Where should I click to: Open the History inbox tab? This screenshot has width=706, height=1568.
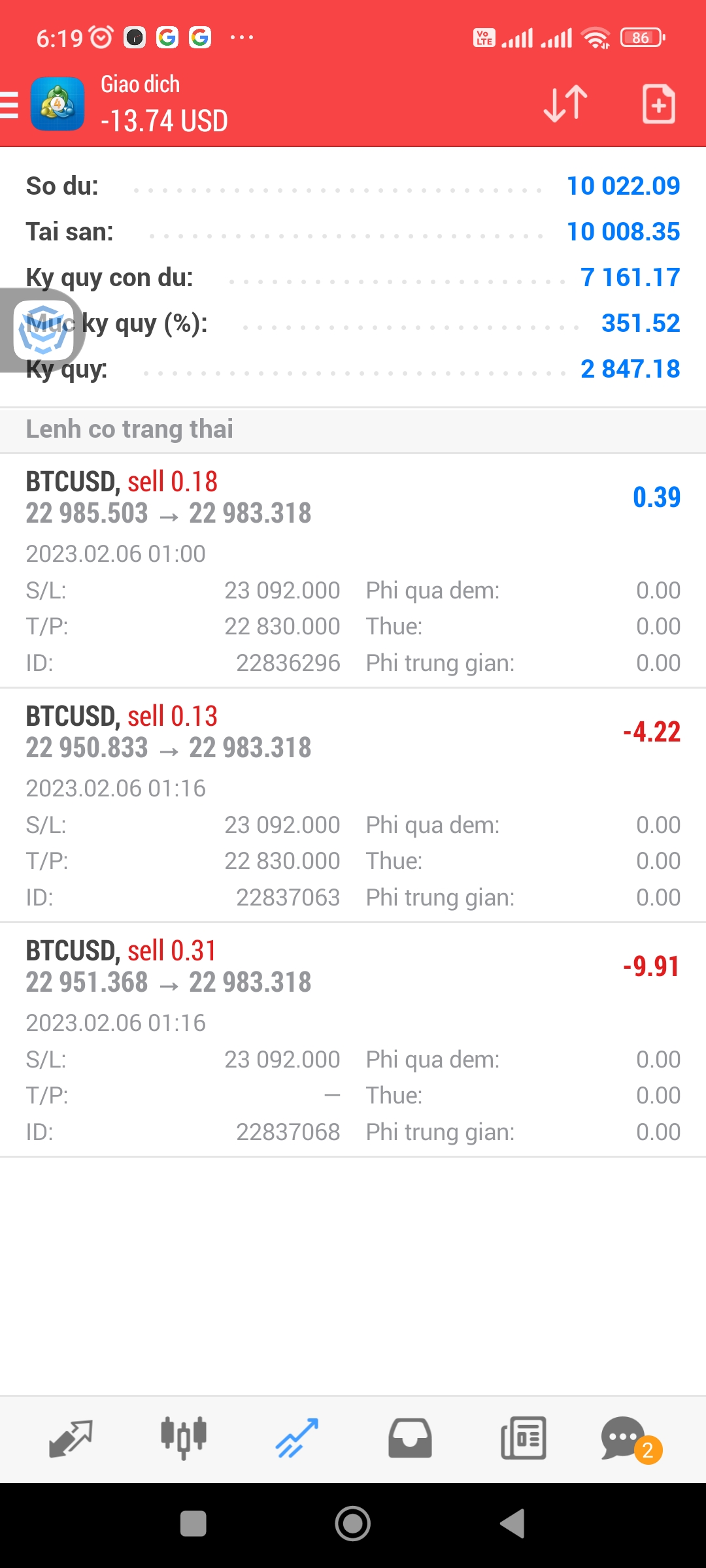pos(410,1439)
